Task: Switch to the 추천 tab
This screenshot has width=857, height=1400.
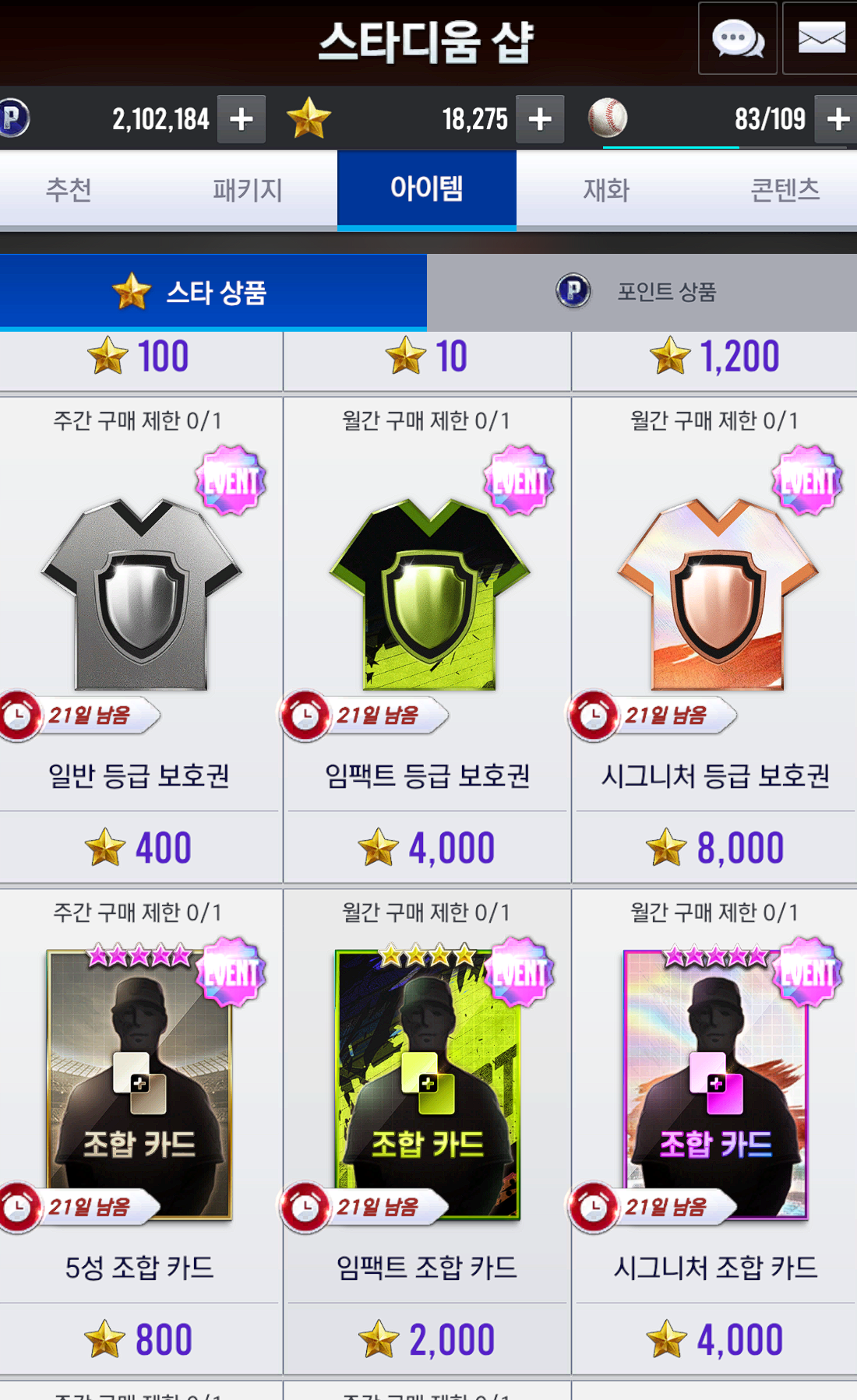Action: click(x=69, y=189)
